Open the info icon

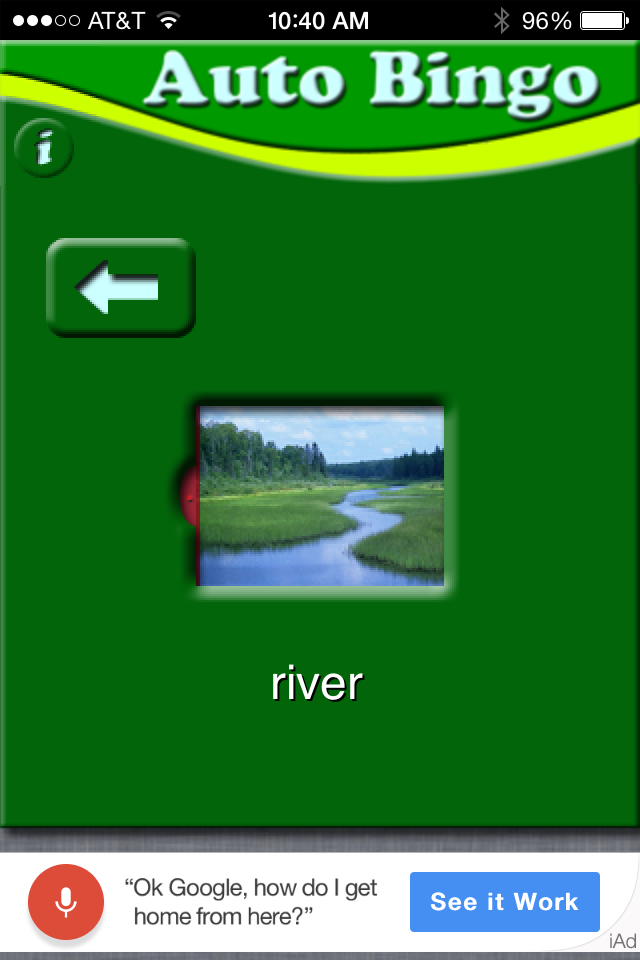click(x=43, y=150)
